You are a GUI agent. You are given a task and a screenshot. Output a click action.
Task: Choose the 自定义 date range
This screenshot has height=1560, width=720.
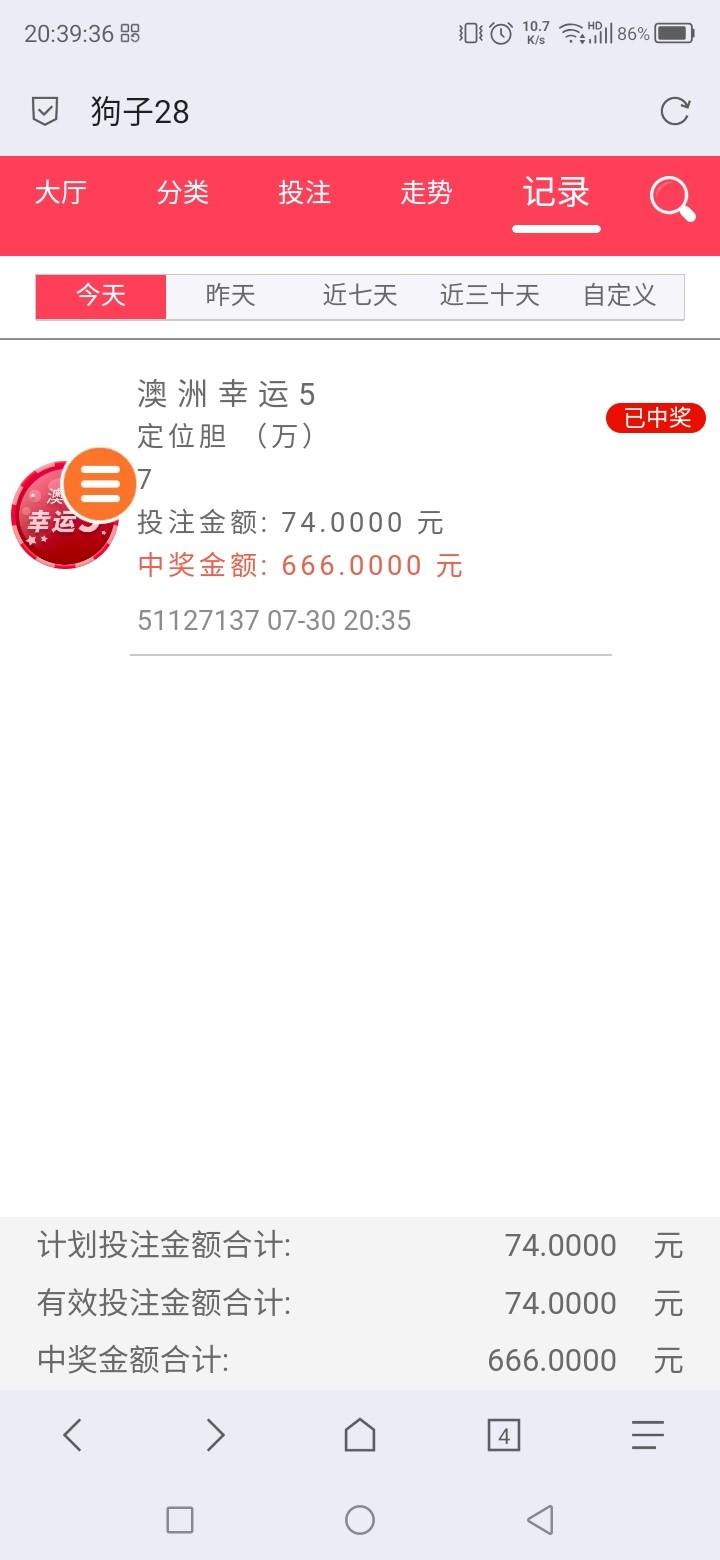click(620, 296)
